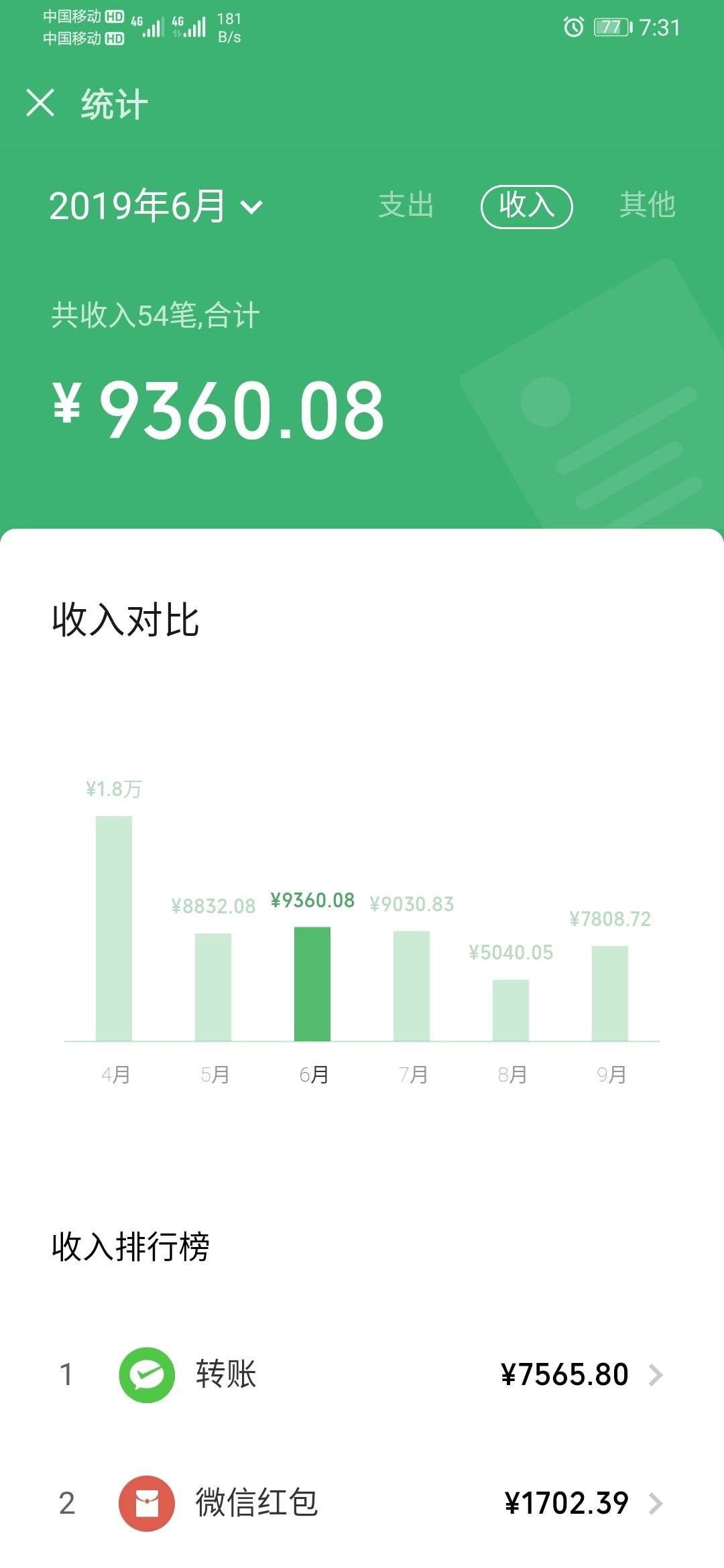This screenshot has height=1568, width=724.
Task: Close the 统计 statistics page
Action: tap(40, 104)
